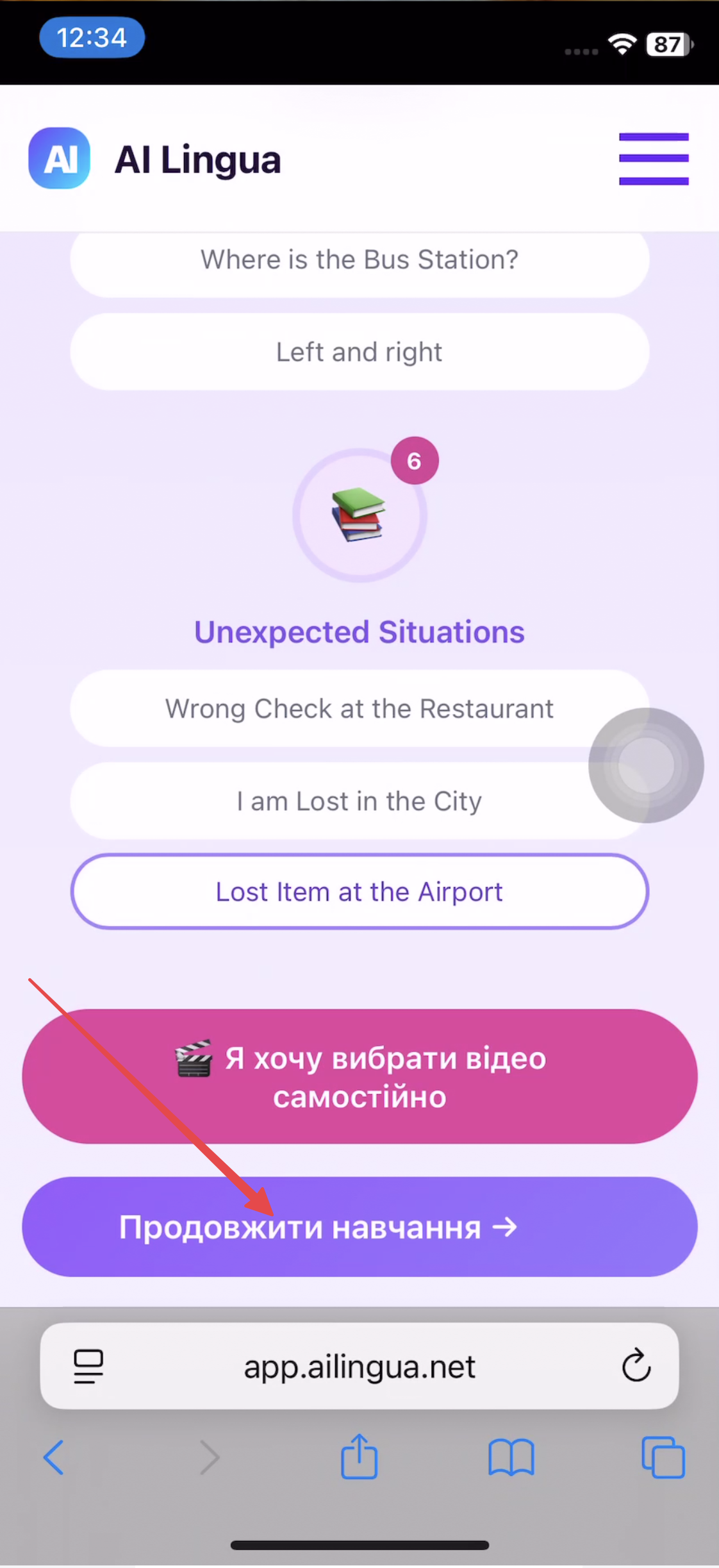The image size is (719, 1568).
Task: Open Safari page settings icon
Action: pos(88,1366)
